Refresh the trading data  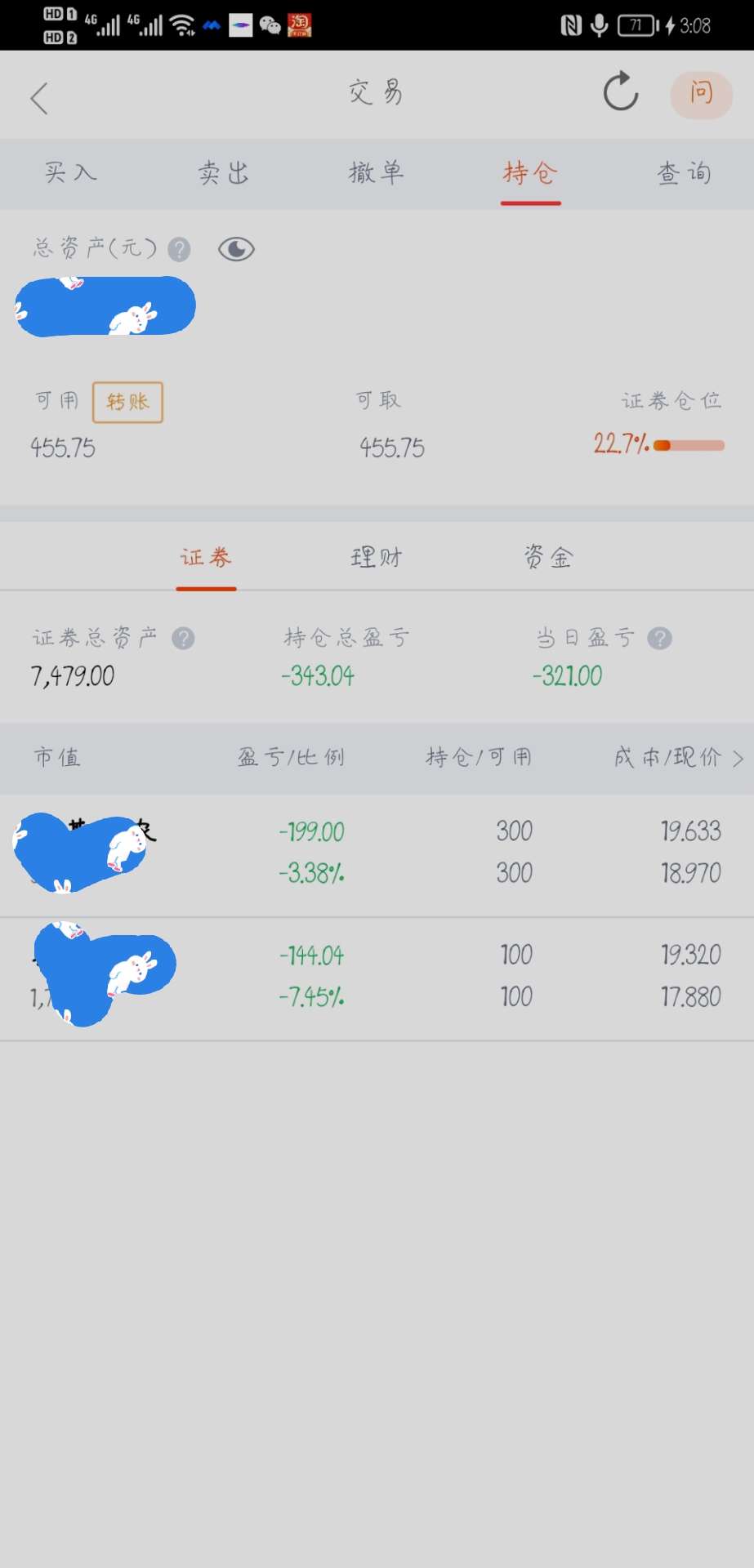(621, 91)
